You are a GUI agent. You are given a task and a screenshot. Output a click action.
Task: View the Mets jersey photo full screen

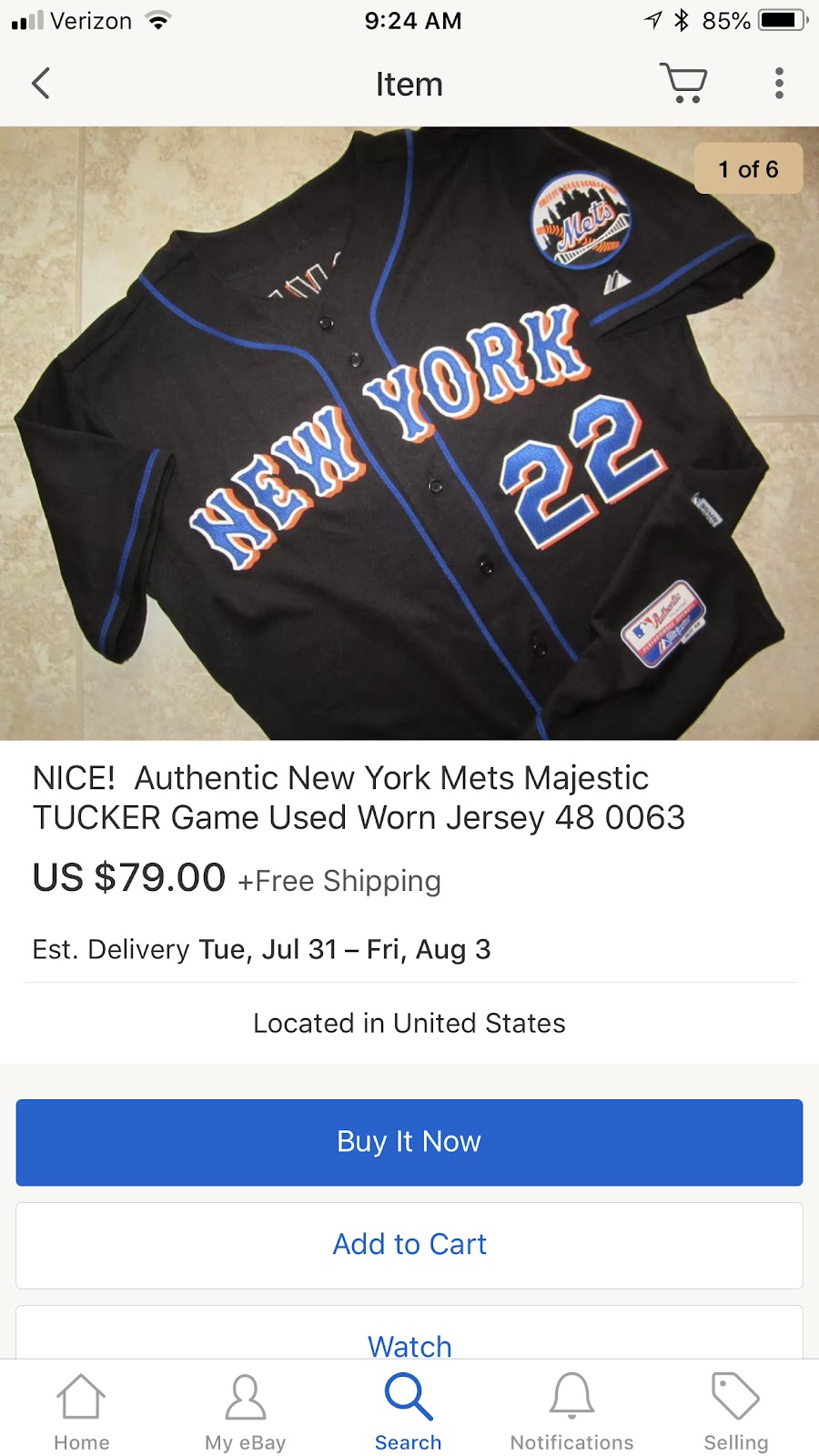tap(409, 433)
